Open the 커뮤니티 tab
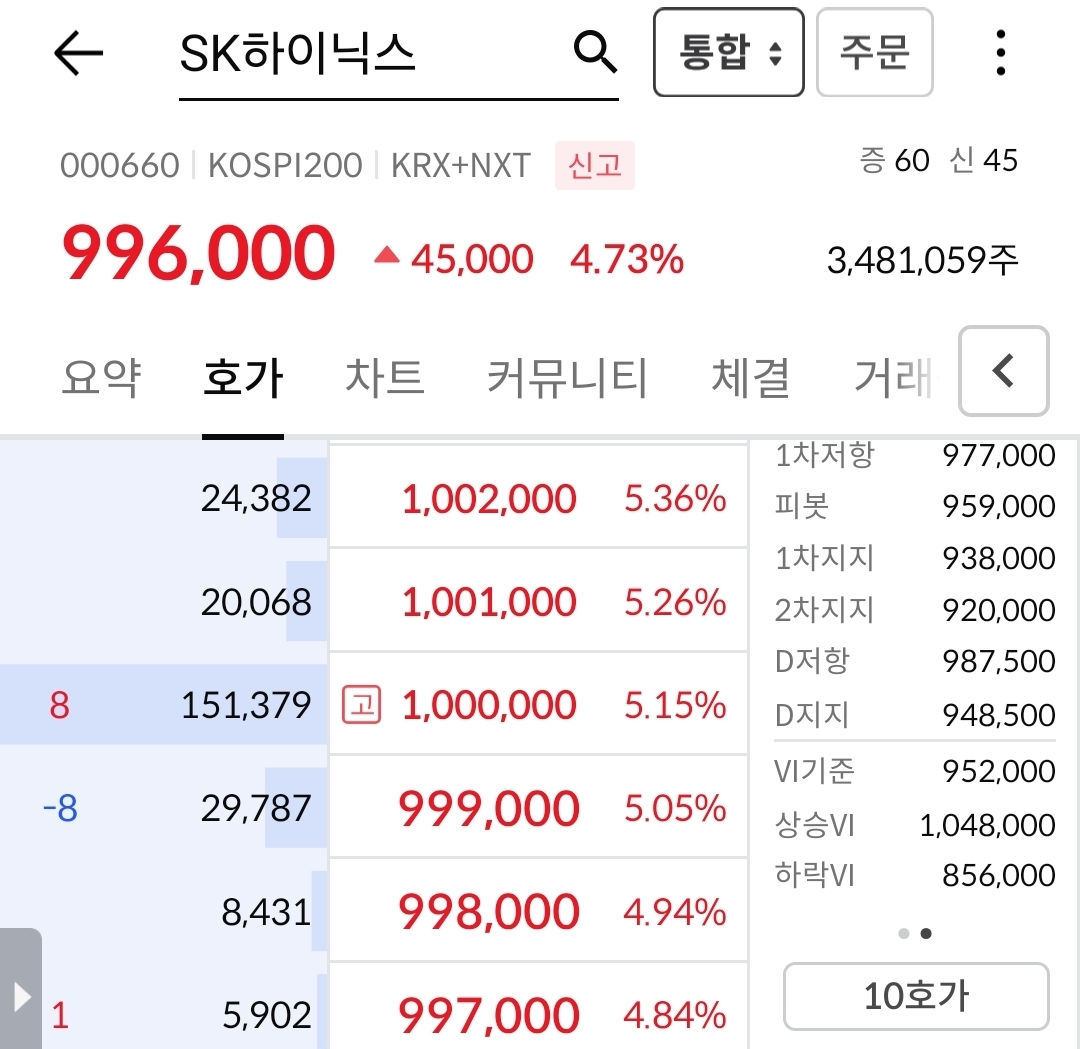 tap(567, 378)
